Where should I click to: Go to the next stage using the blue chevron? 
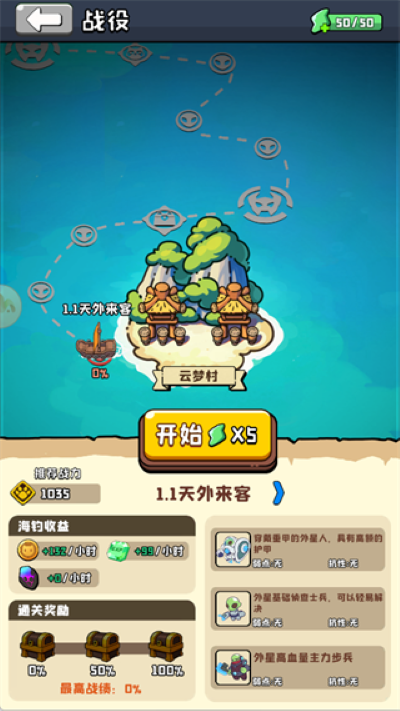(278, 494)
